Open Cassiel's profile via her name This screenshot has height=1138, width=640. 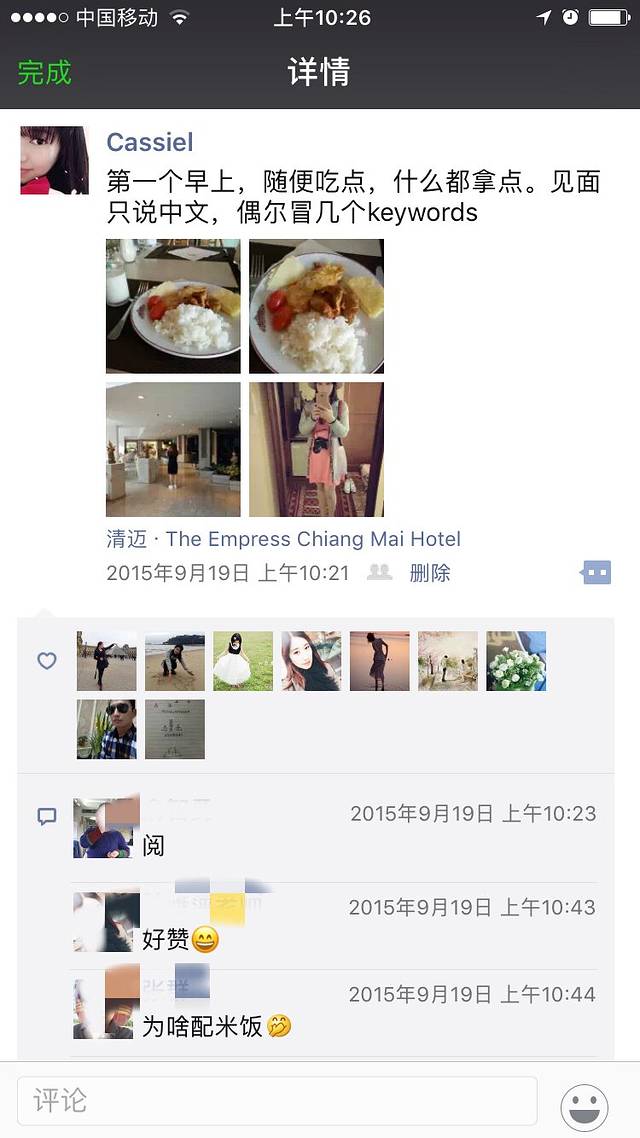coord(150,142)
